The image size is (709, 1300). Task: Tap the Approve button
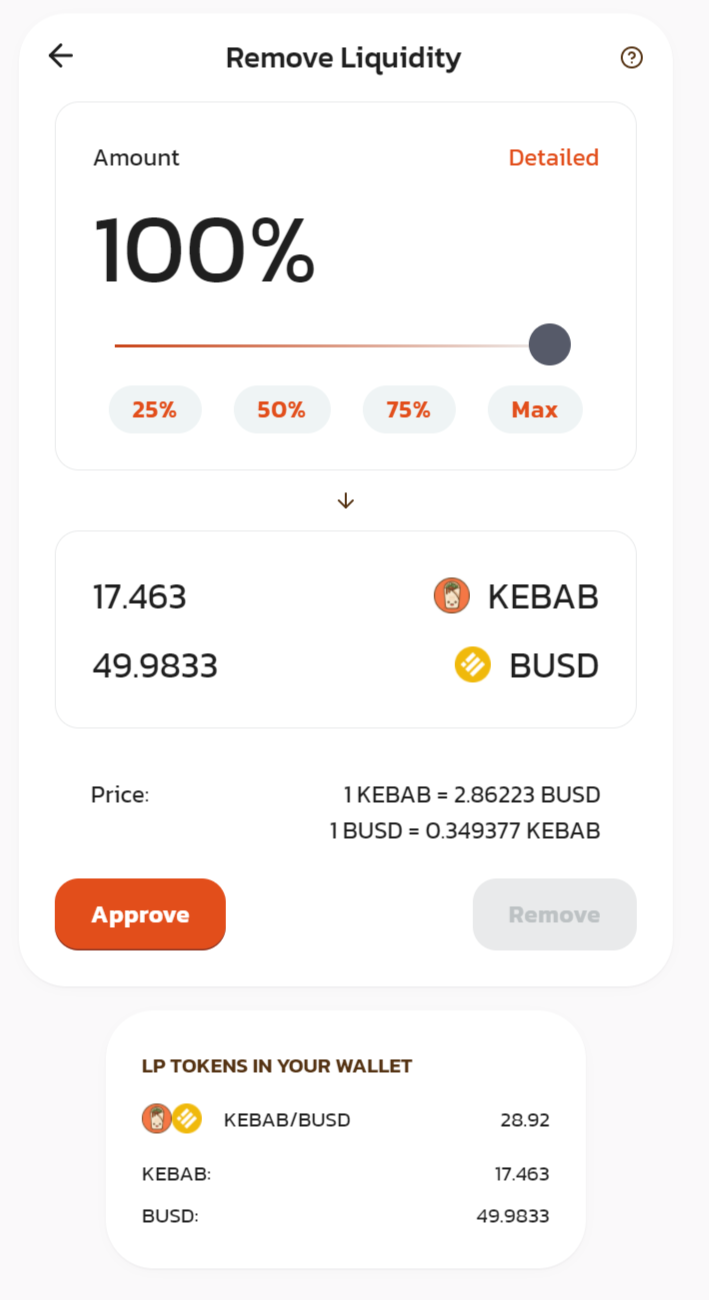140,914
